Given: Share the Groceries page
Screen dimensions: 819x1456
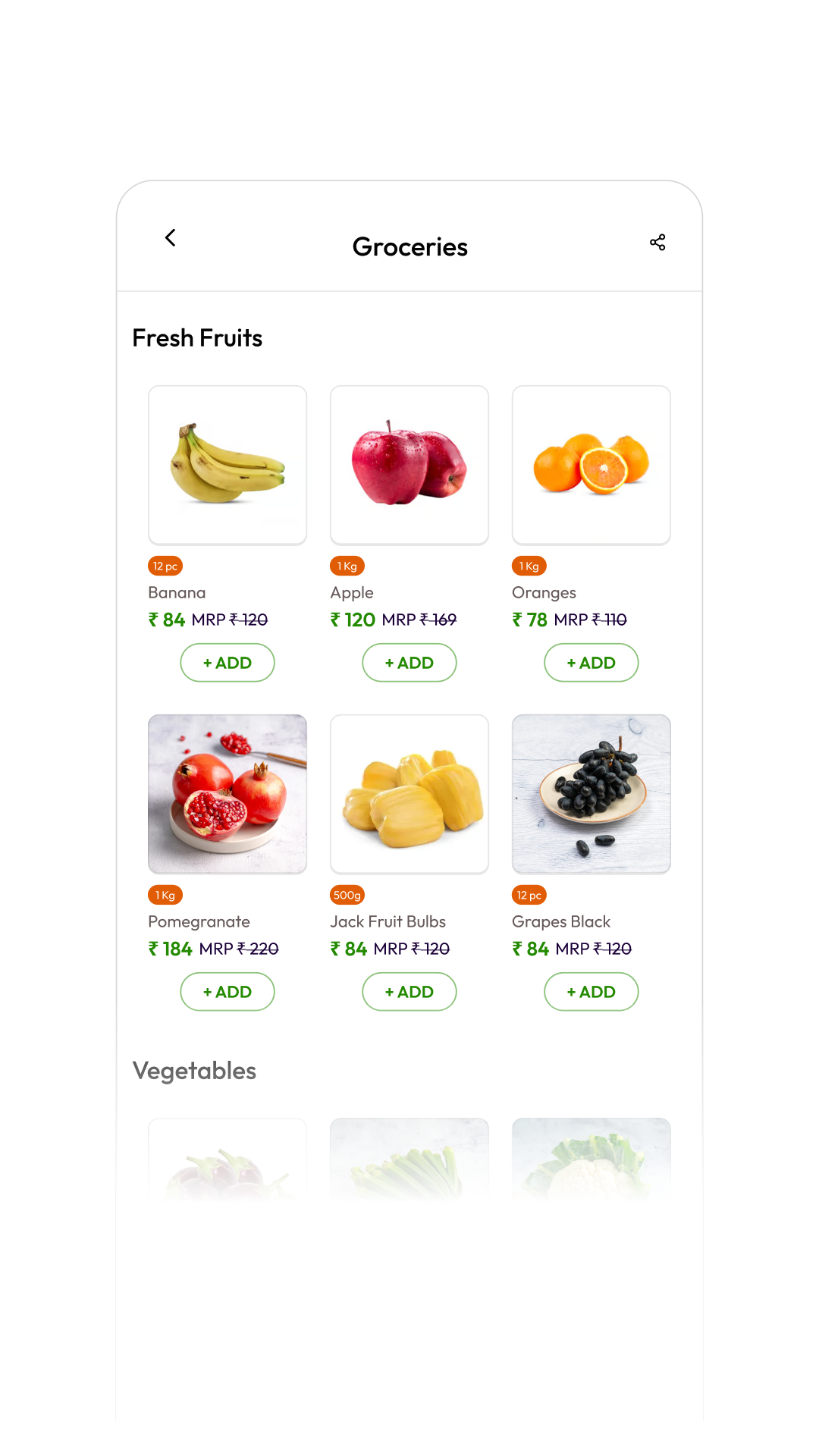Looking at the screenshot, I should pos(657,242).
